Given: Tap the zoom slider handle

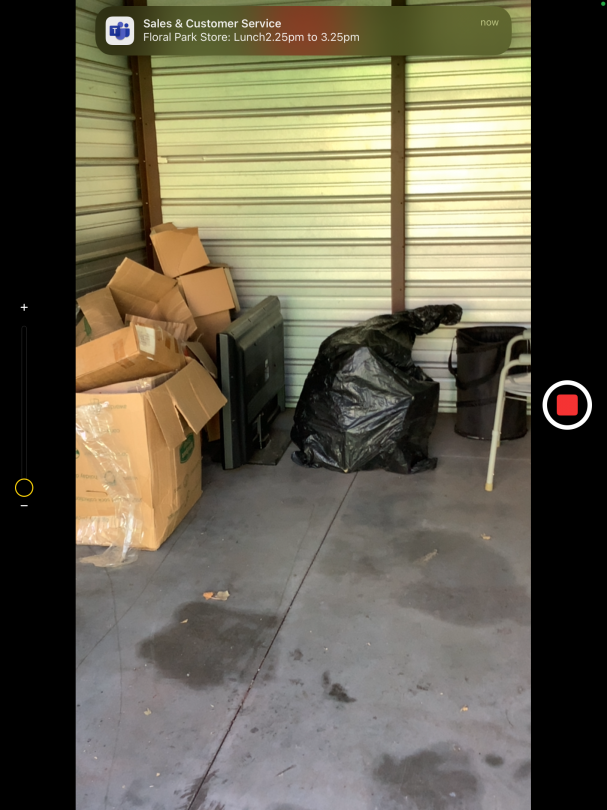Looking at the screenshot, I should [24, 488].
